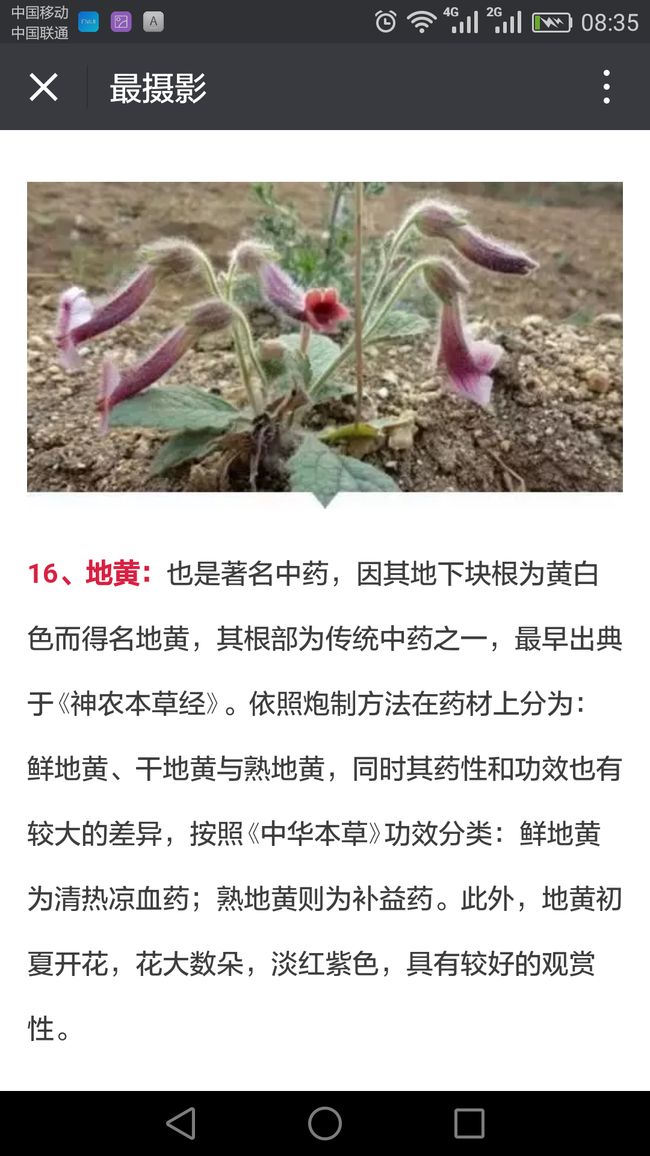Close the 最摄影 article page

(x=43, y=87)
